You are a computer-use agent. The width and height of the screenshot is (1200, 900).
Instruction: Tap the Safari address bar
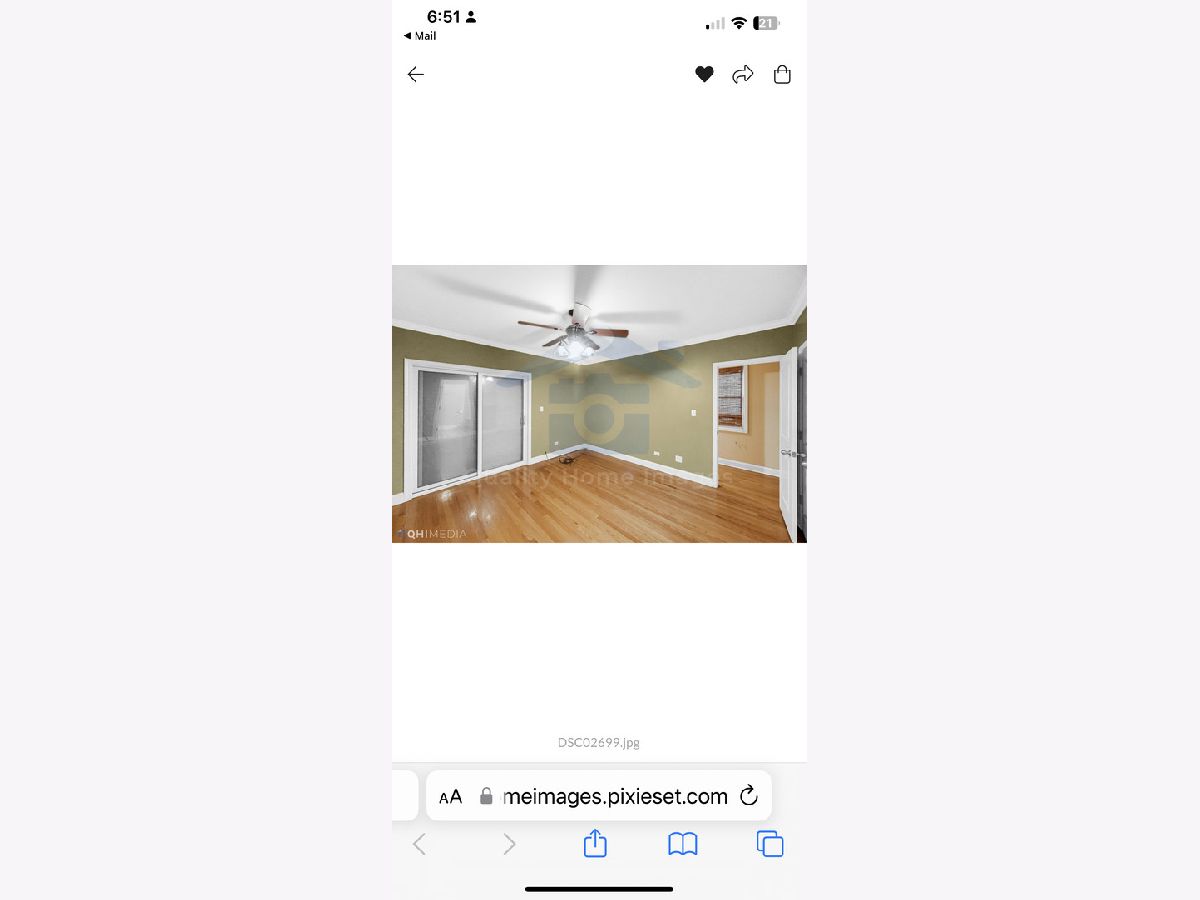(x=614, y=796)
